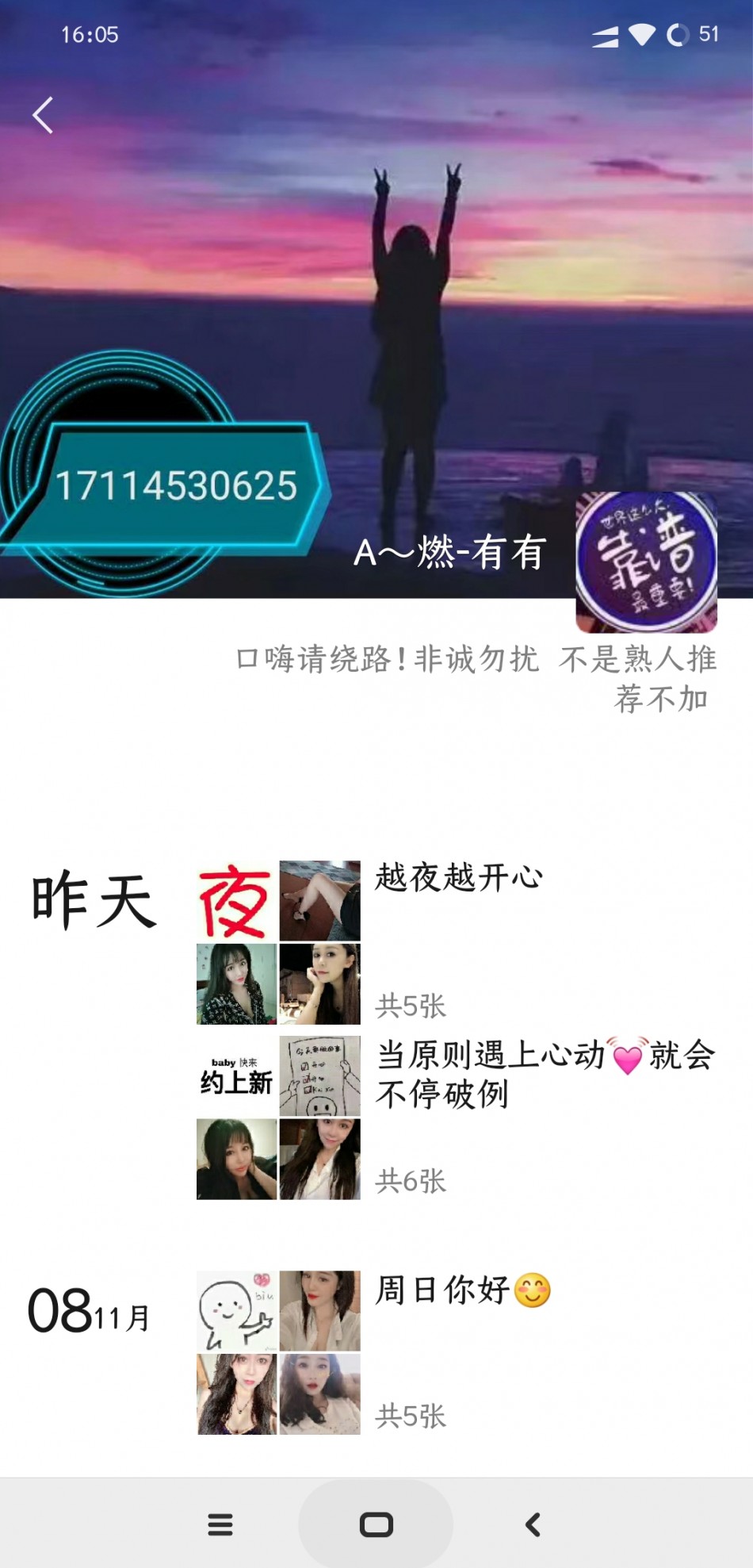Open the profile avatar of A～燃-有有

tap(646, 562)
